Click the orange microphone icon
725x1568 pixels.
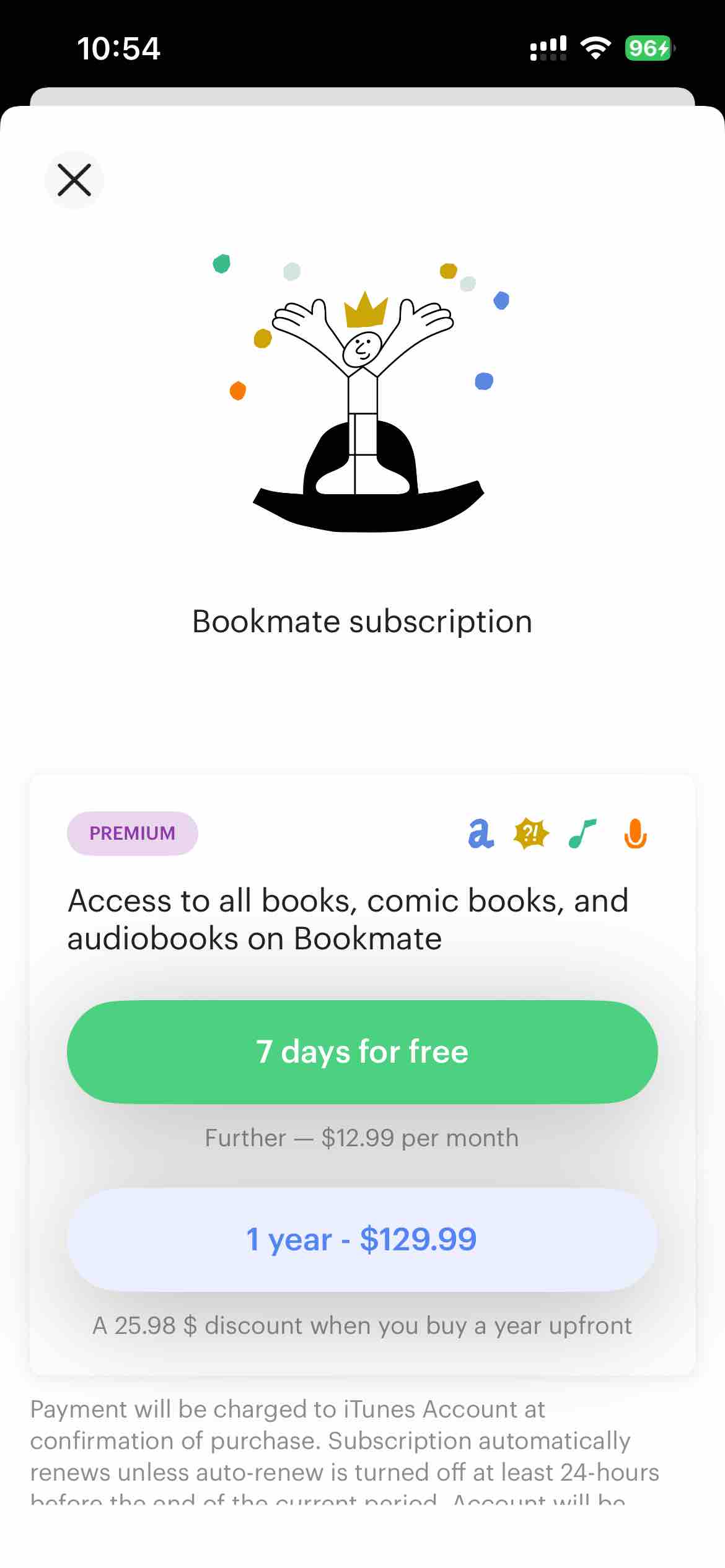click(x=636, y=834)
